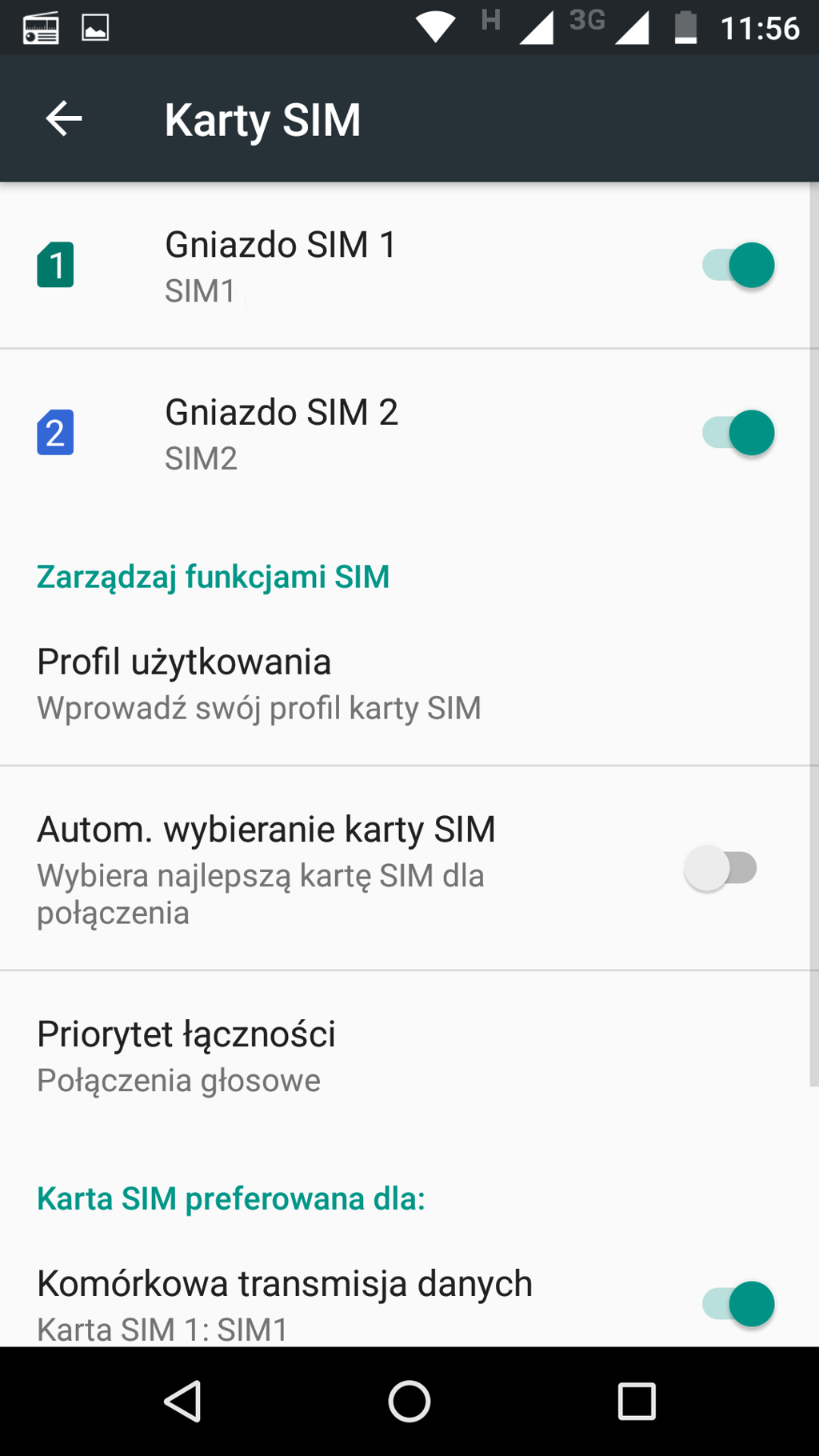Turn off the Gniazdo SIM 2 switch
The width and height of the screenshot is (819, 1456).
(x=737, y=433)
